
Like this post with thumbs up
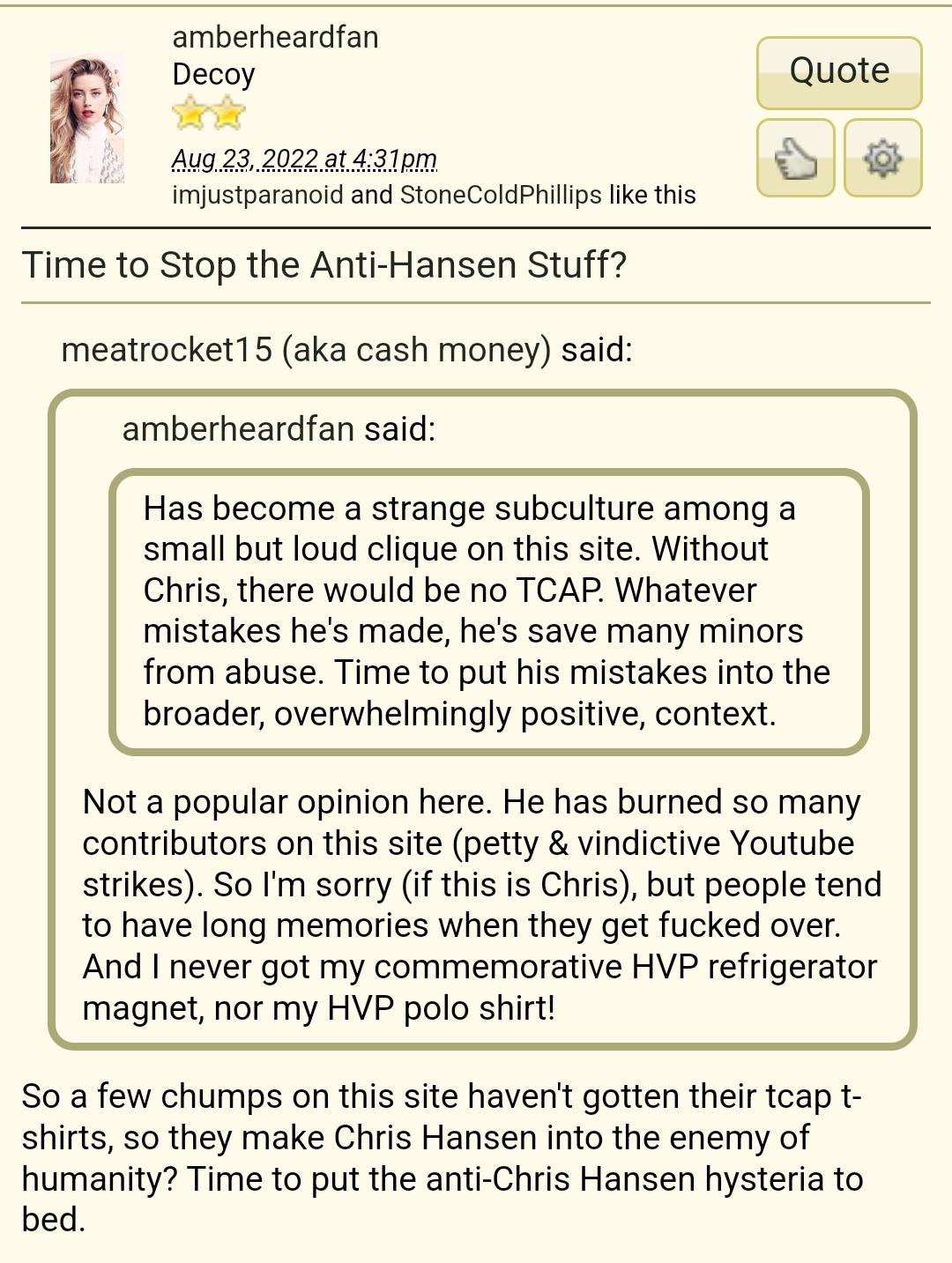pos(796,158)
